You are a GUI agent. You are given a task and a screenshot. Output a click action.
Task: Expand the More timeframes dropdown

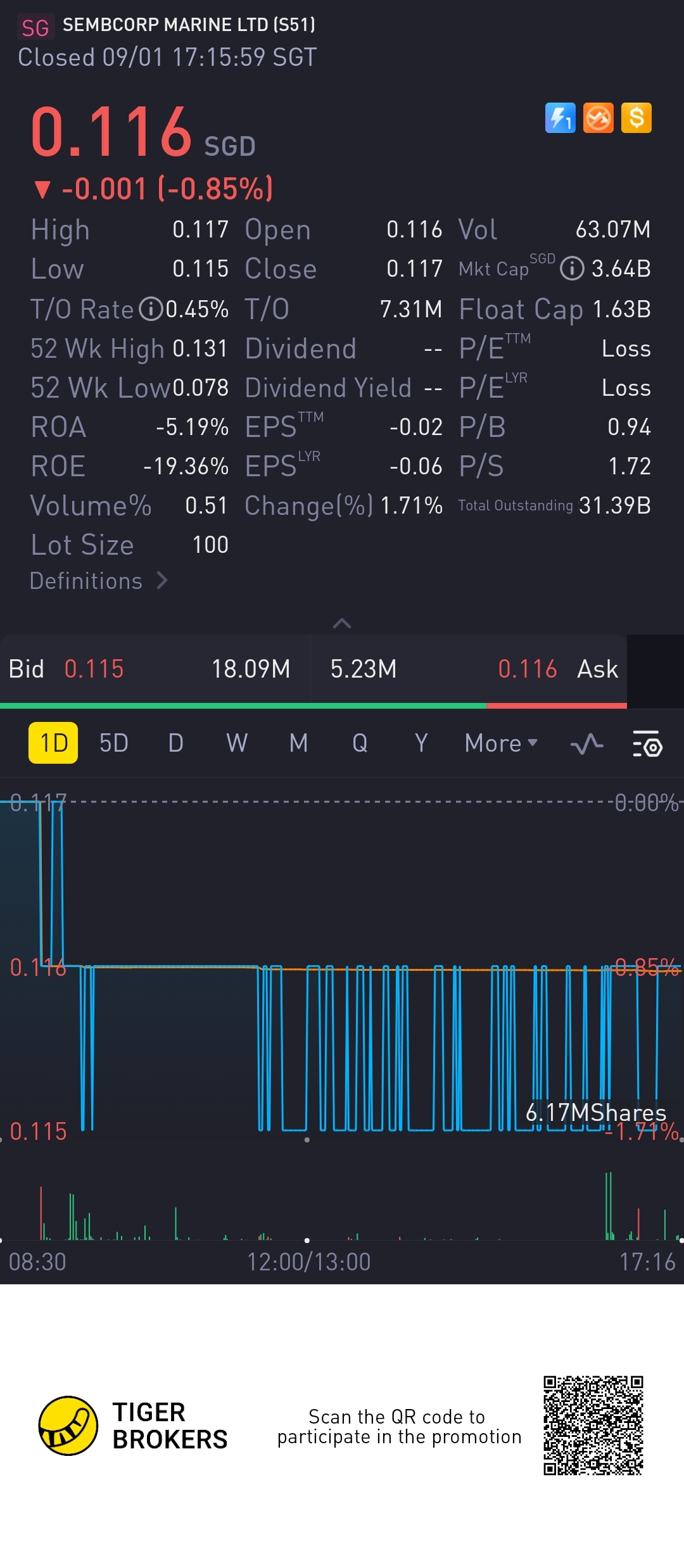(500, 743)
